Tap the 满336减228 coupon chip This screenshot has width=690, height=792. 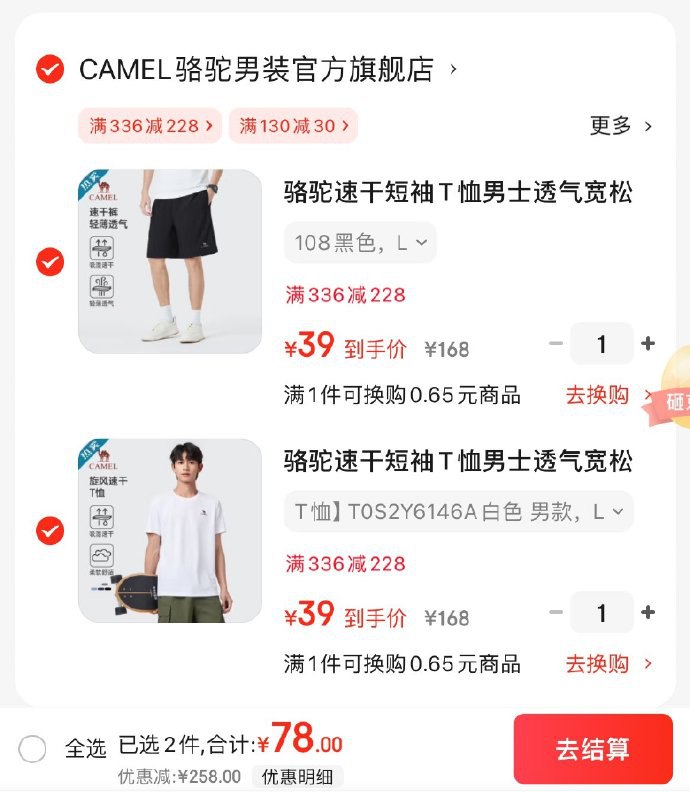point(150,126)
